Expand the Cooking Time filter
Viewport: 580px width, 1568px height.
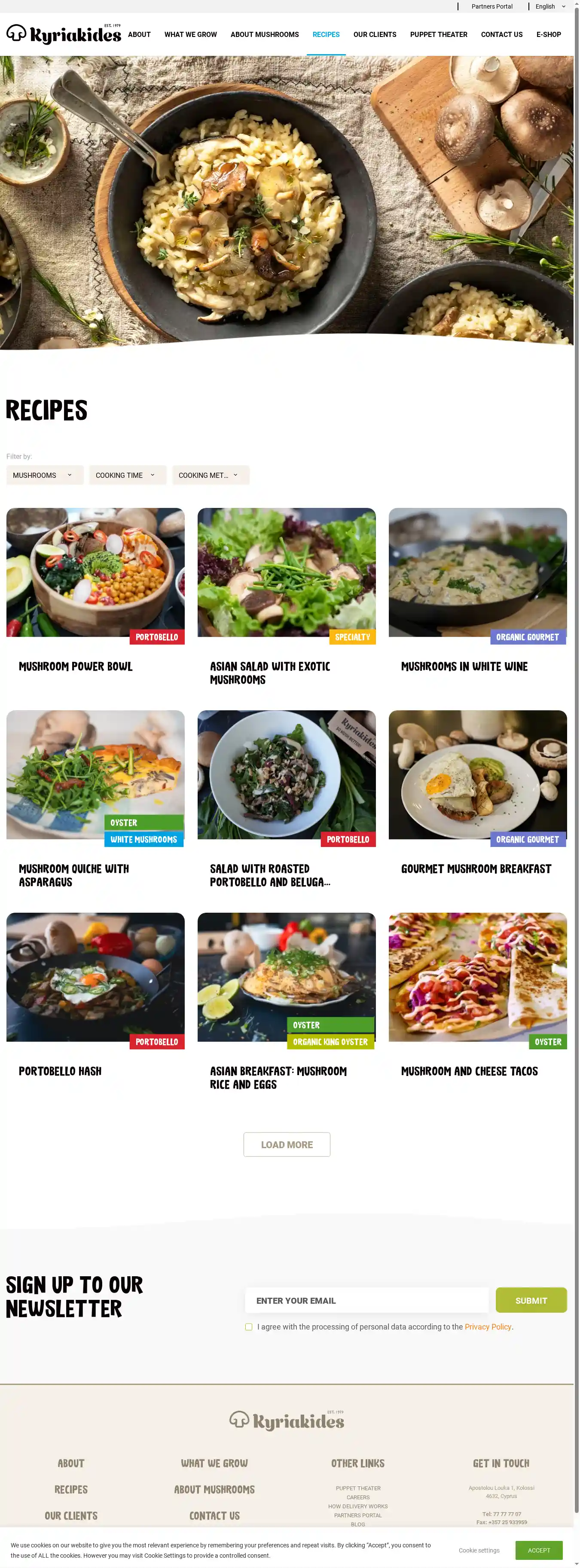point(127,475)
